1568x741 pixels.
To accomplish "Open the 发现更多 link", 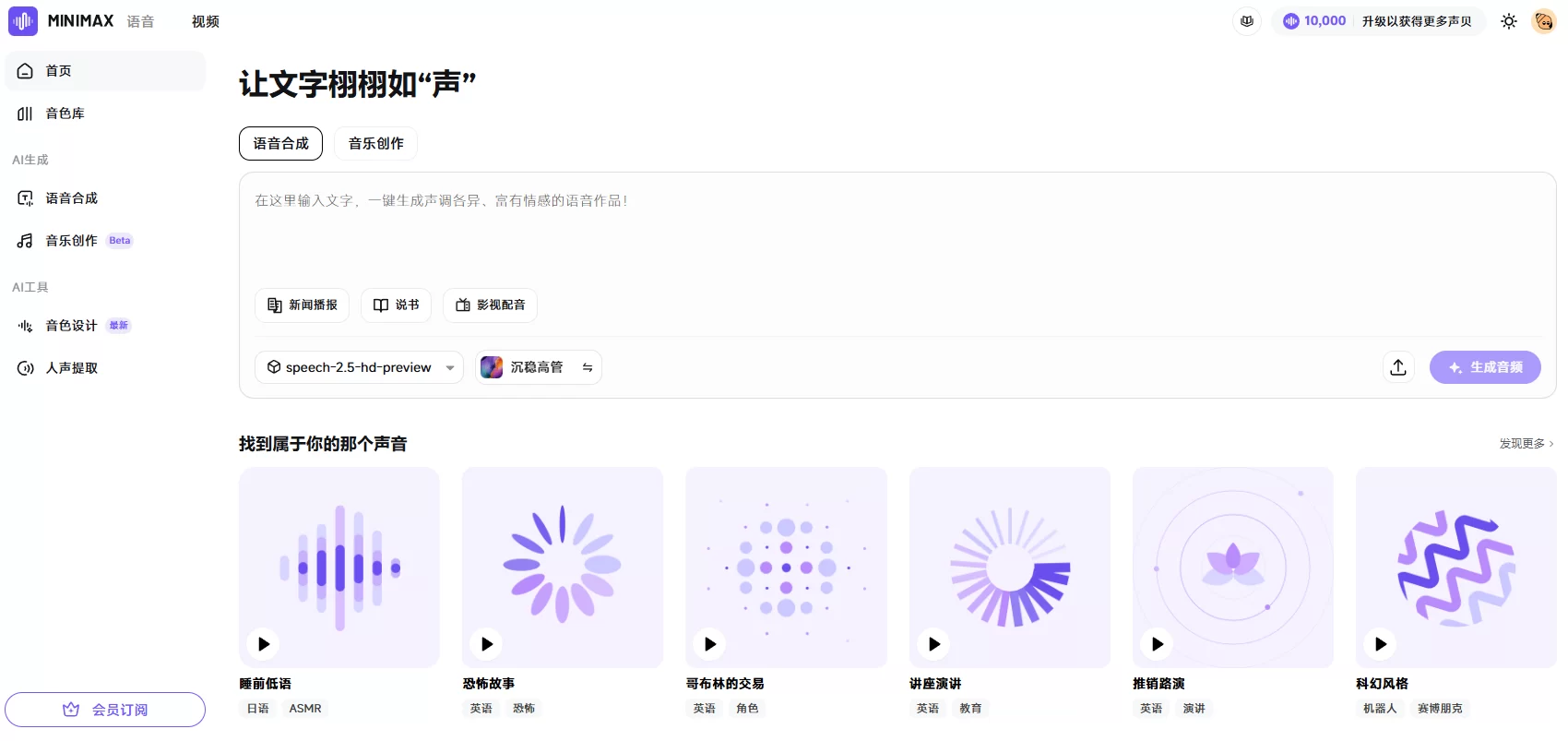I will 1526,444.
